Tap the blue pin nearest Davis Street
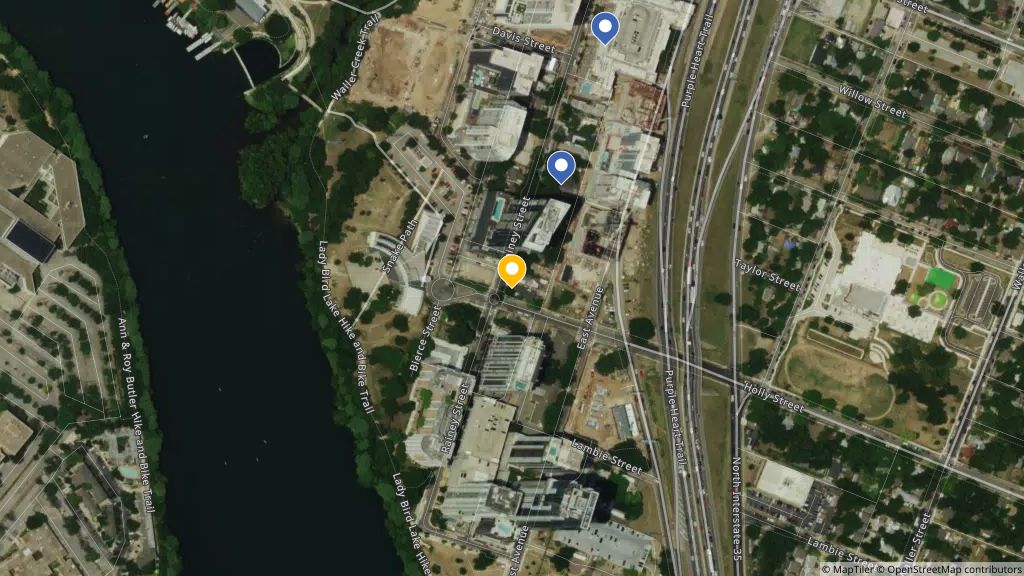 pyautogui.click(x=604, y=27)
